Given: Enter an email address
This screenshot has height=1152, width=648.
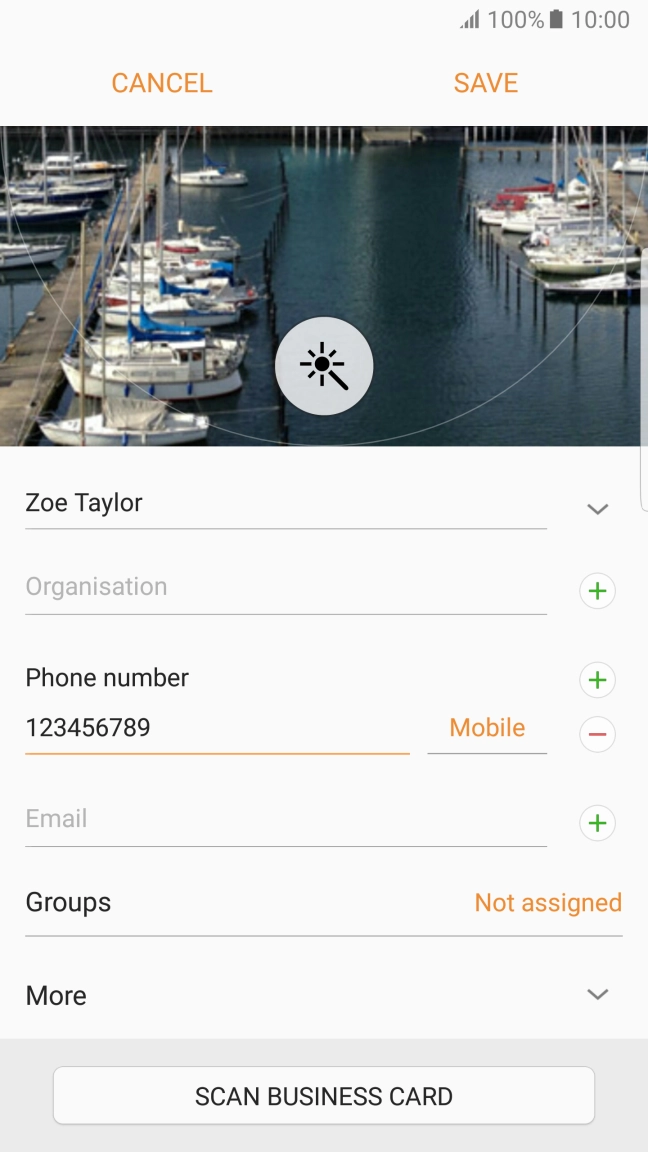Looking at the screenshot, I should (x=285, y=819).
